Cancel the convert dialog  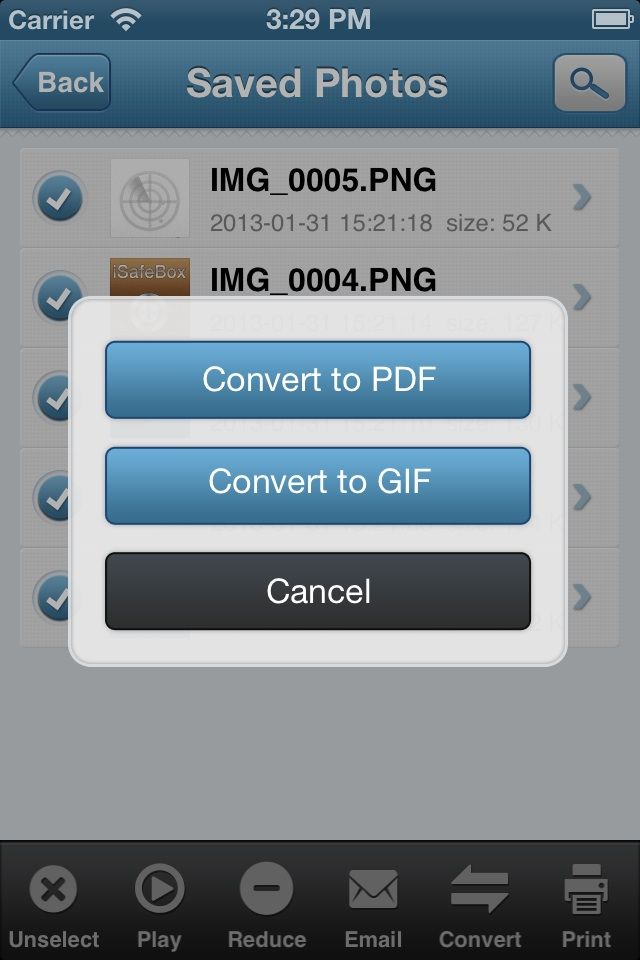pos(318,591)
